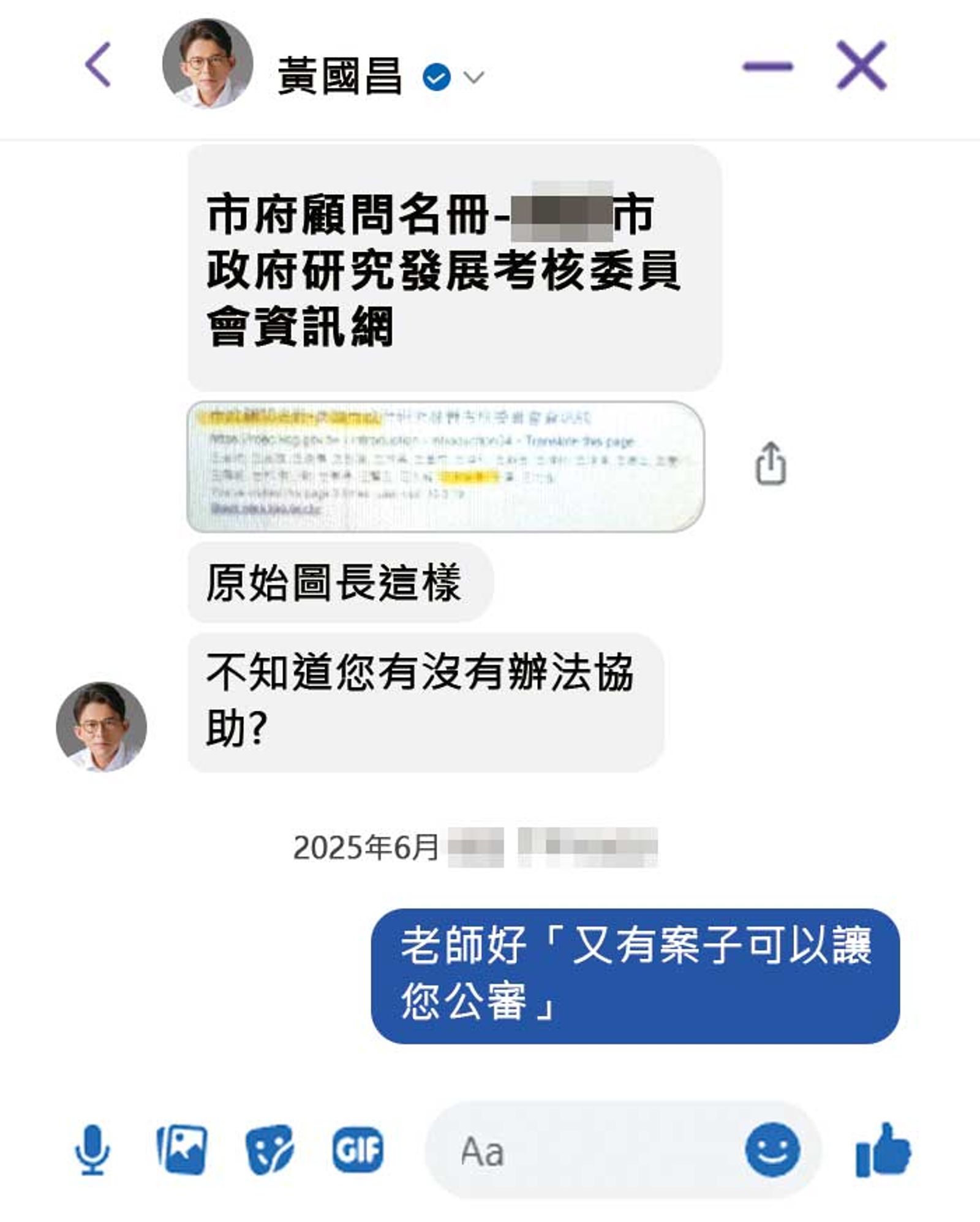Screen dimensions: 980x1222
Task: Open the sticker picker
Action: point(269,1149)
